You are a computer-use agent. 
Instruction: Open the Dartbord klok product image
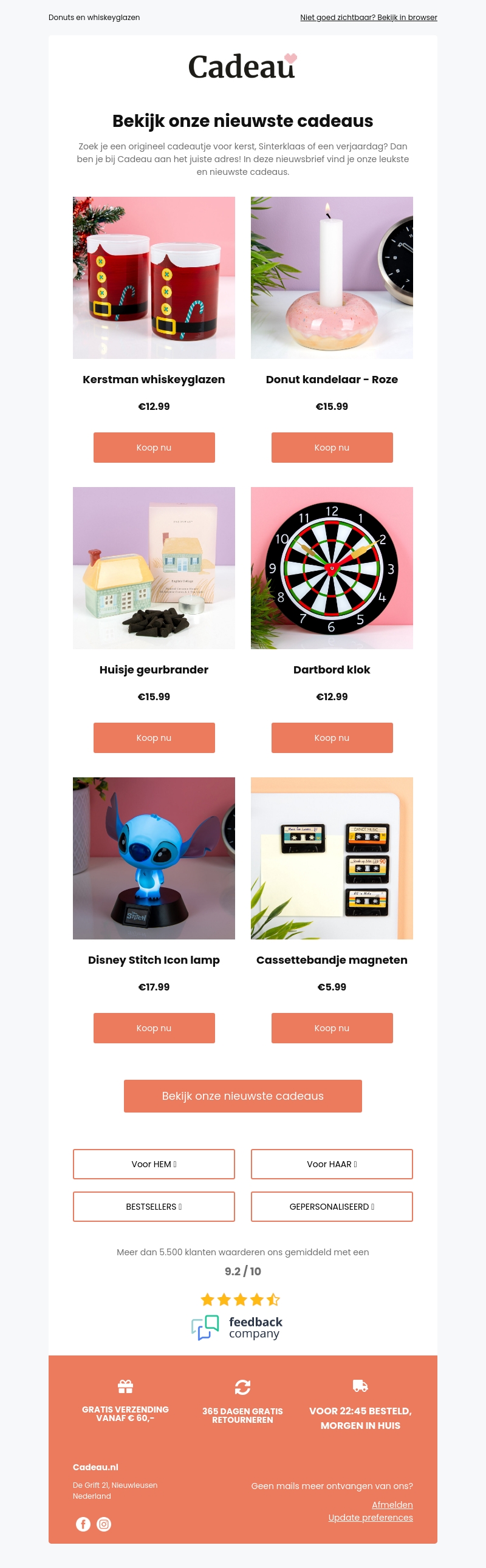(331, 568)
